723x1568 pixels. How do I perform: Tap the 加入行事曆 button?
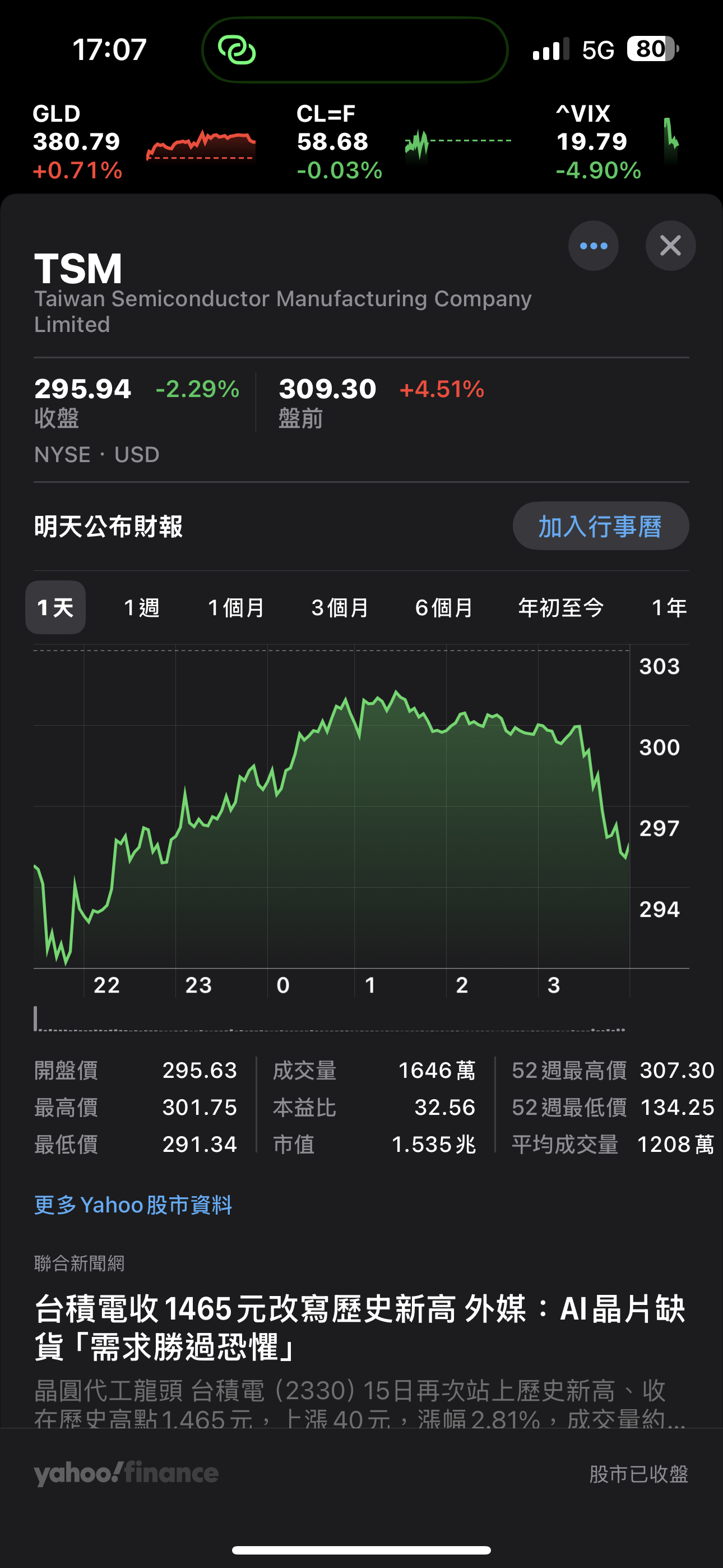[x=600, y=526]
